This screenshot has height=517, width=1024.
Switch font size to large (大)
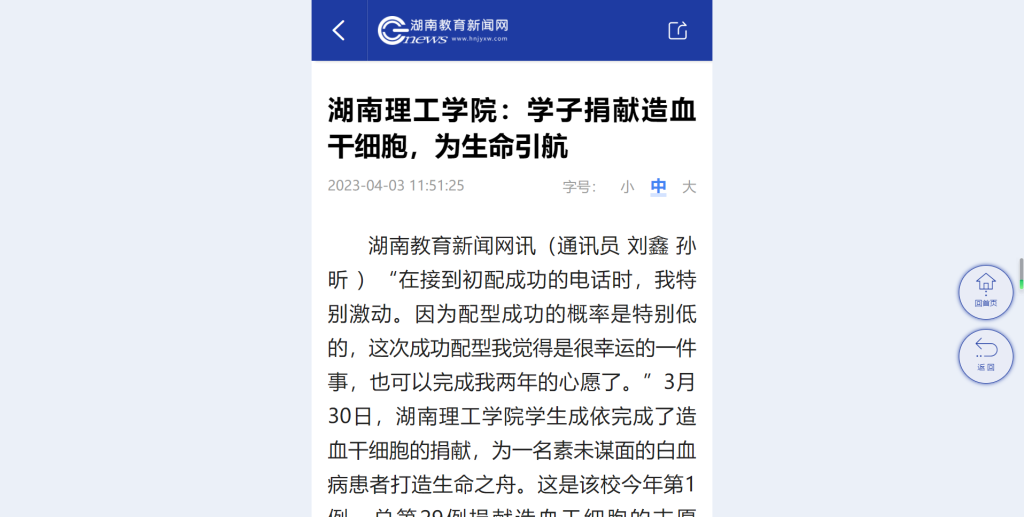pos(689,186)
